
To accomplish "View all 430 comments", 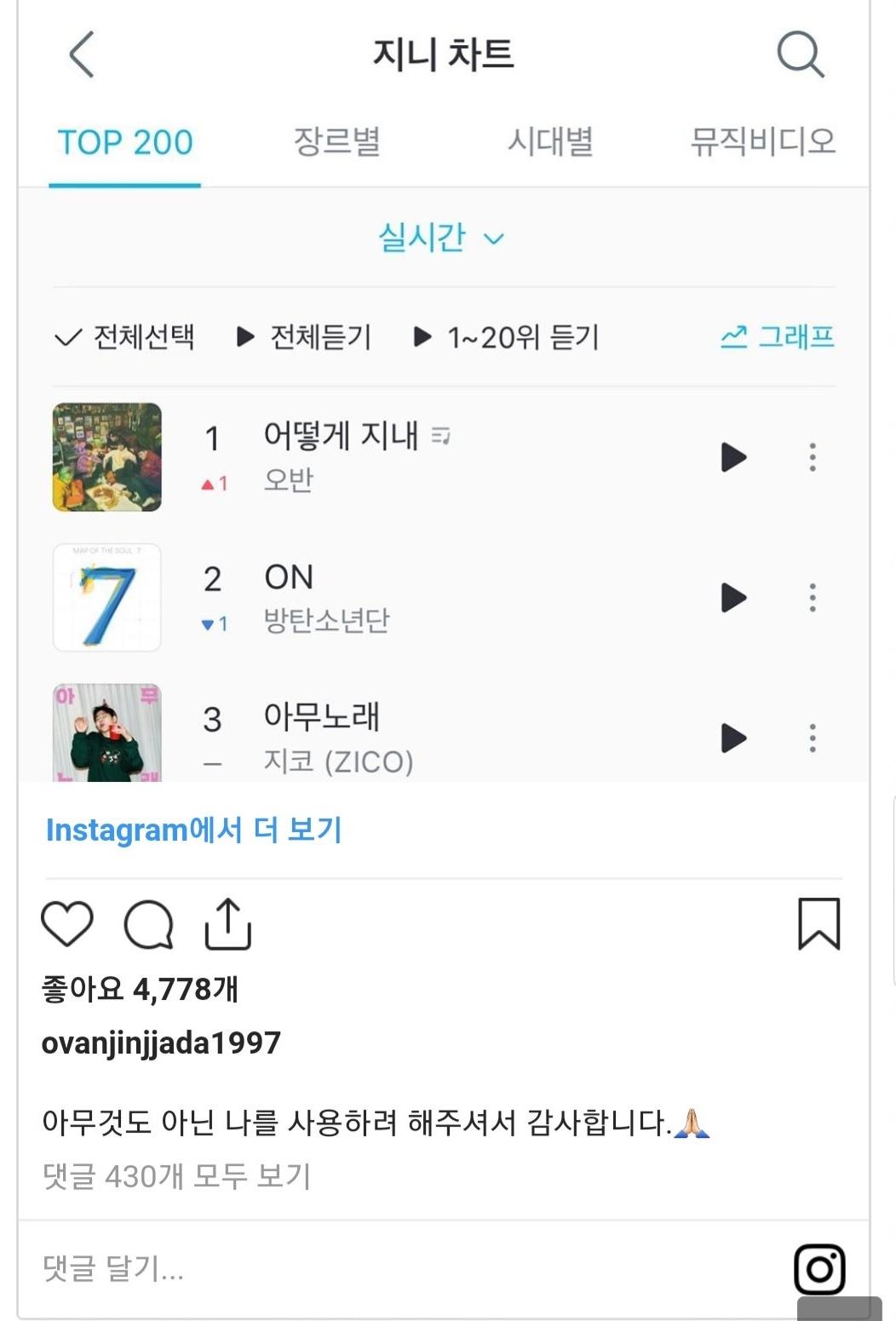I will (176, 1176).
